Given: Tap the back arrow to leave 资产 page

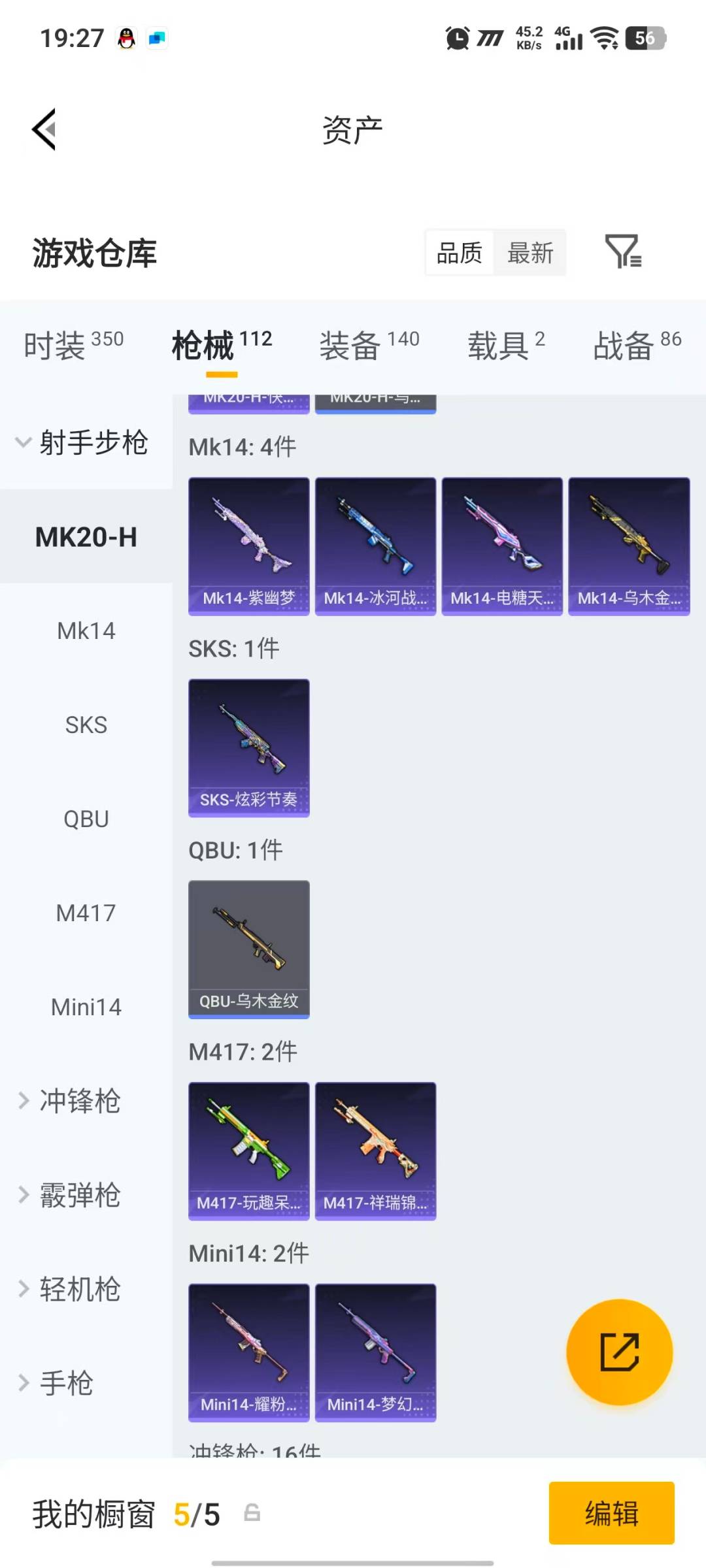Looking at the screenshot, I should click(42, 129).
